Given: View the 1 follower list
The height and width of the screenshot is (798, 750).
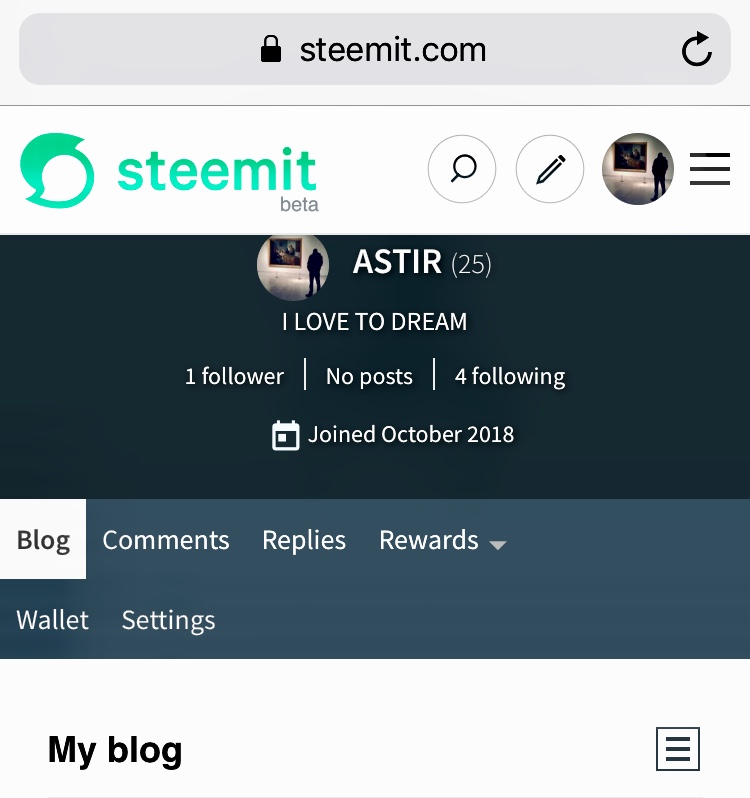Looking at the screenshot, I should (234, 376).
